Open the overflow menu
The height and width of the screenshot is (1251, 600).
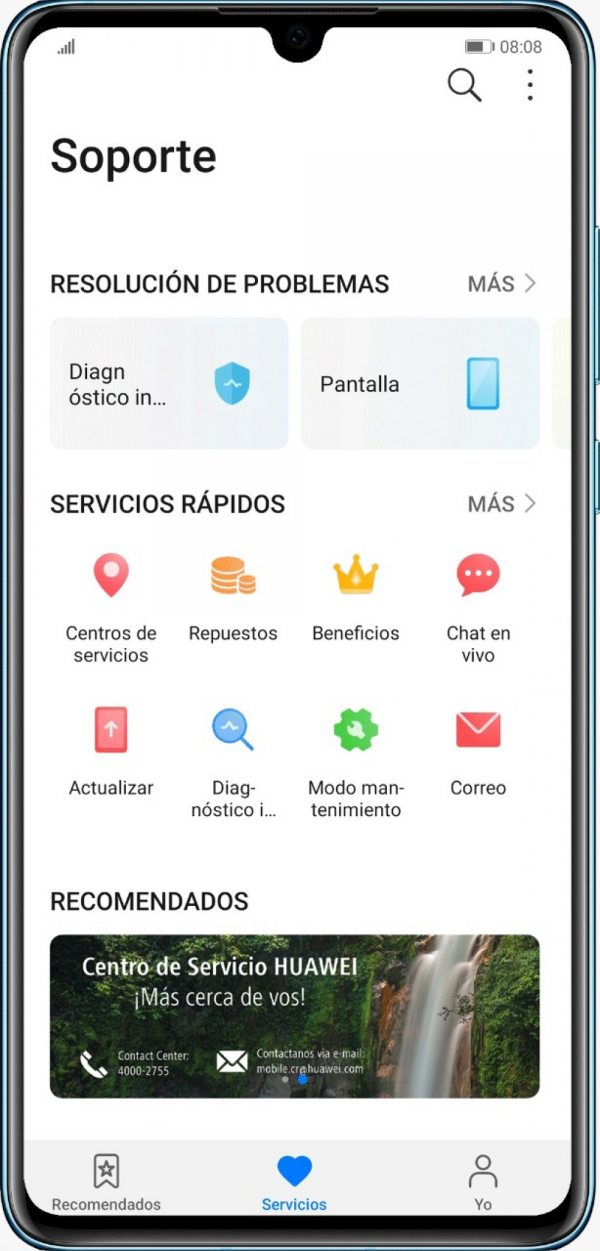(x=530, y=85)
